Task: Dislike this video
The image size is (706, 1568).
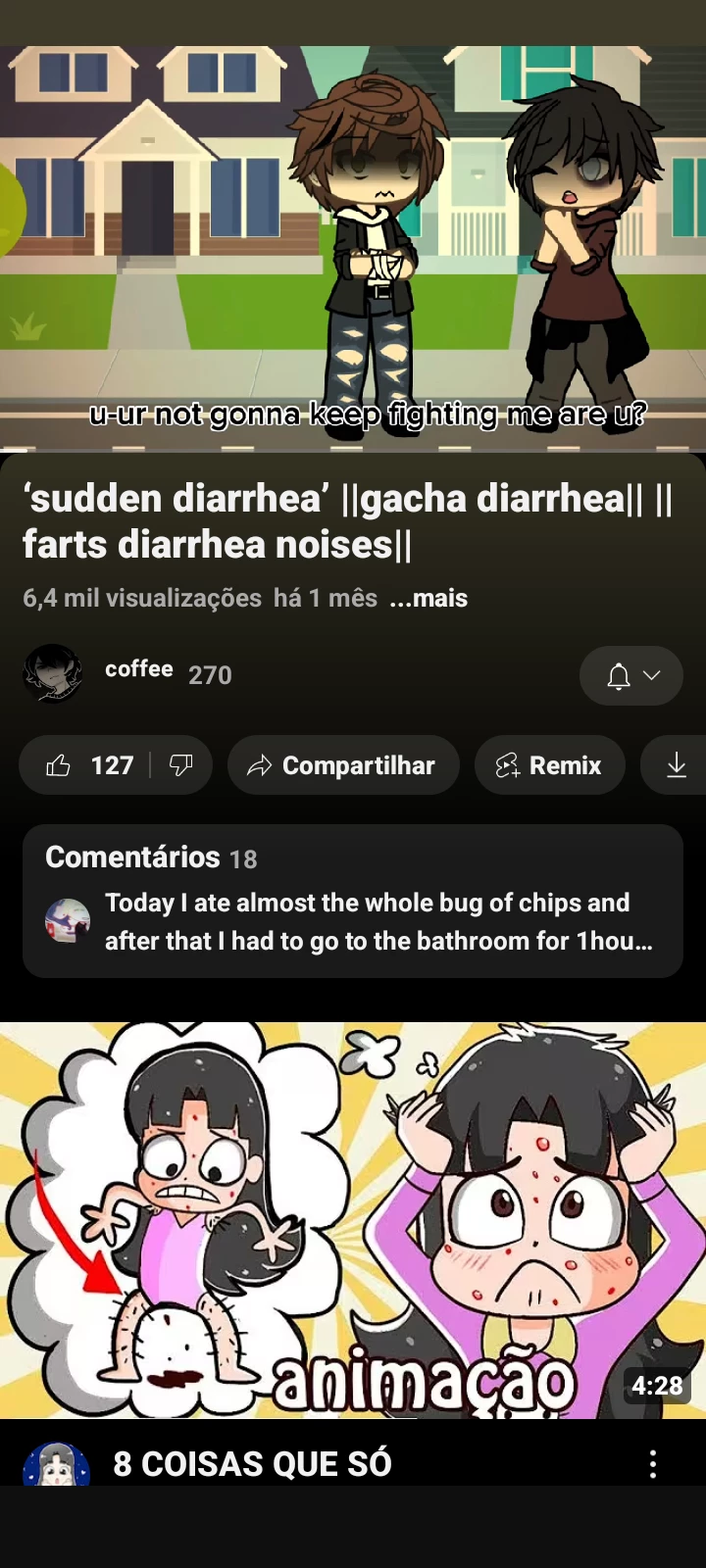Action: pyautogui.click(x=181, y=765)
